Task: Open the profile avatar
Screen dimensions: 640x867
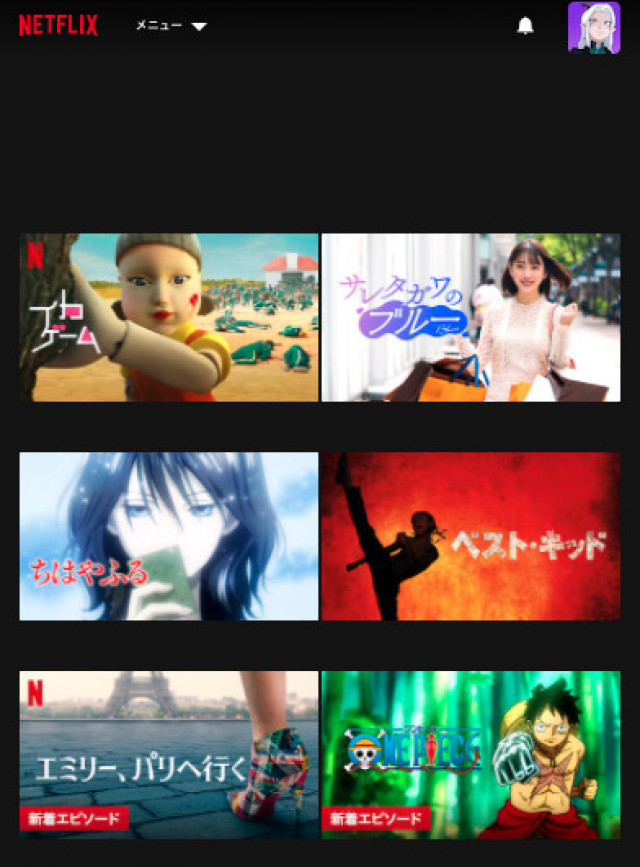Action: pos(594,27)
